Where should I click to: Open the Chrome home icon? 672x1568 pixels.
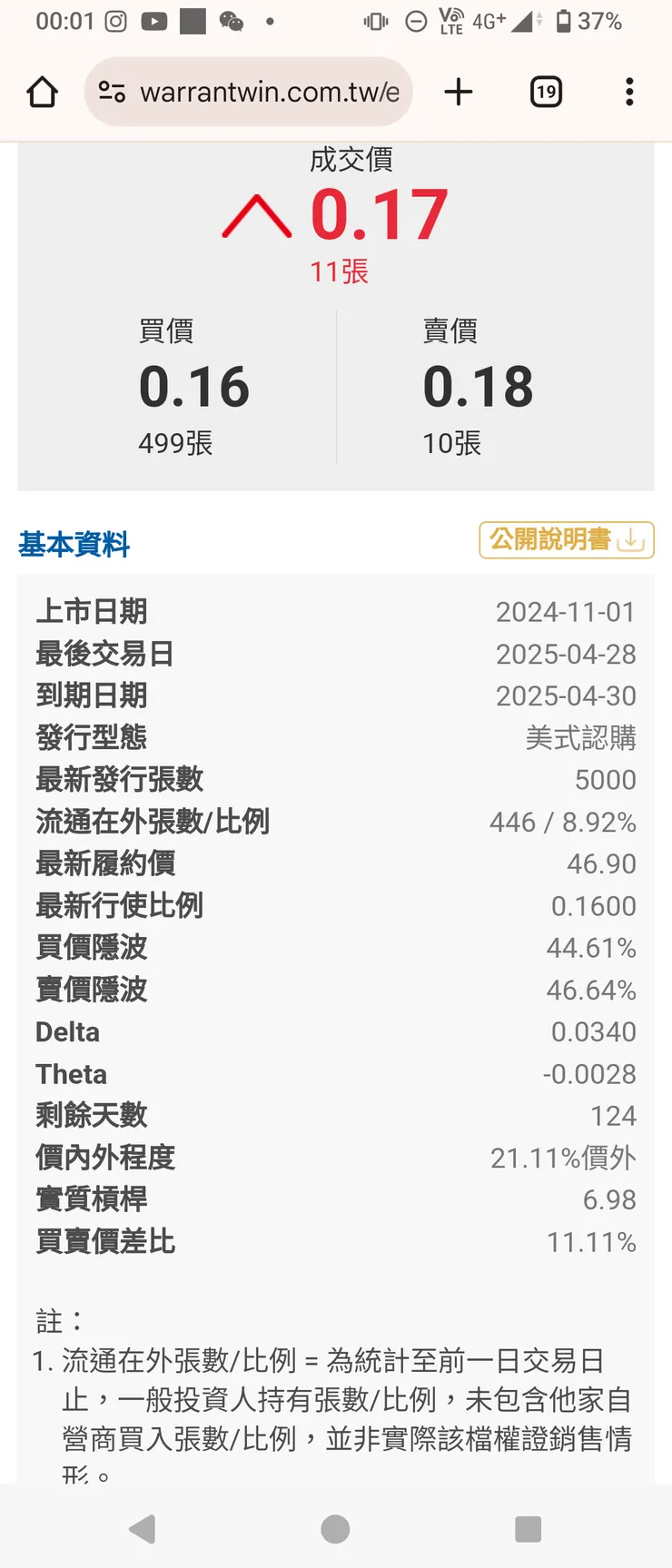(x=41, y=91)
